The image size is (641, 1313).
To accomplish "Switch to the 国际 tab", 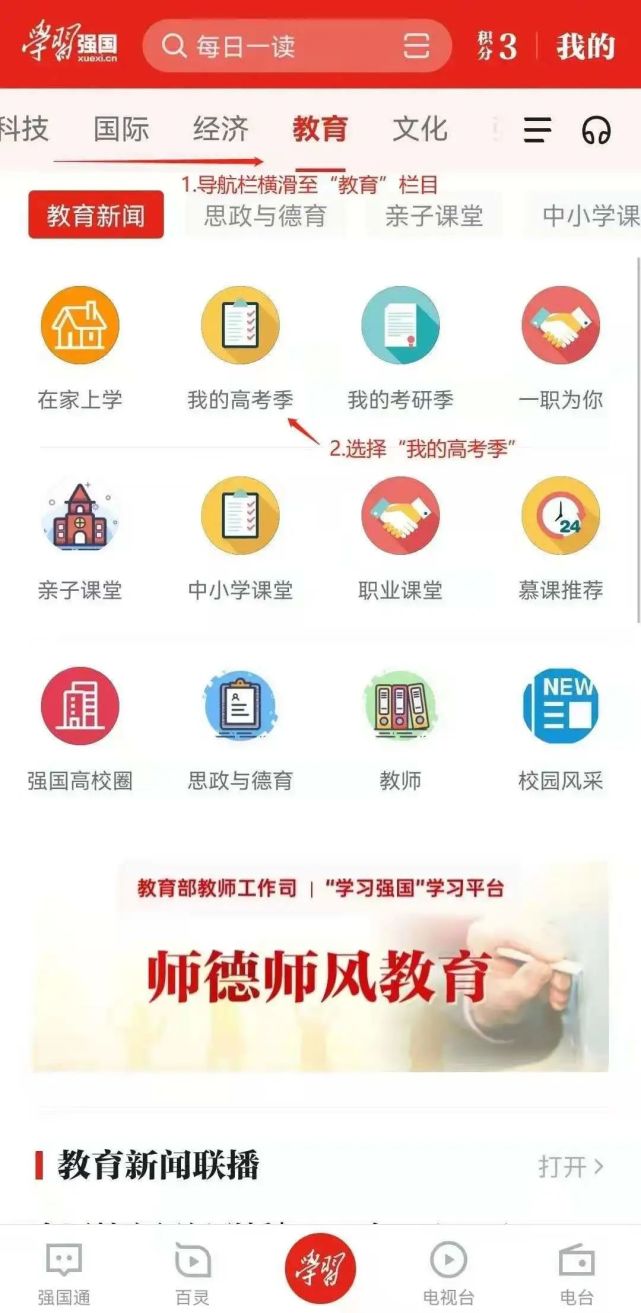I will tap(121, 129).
